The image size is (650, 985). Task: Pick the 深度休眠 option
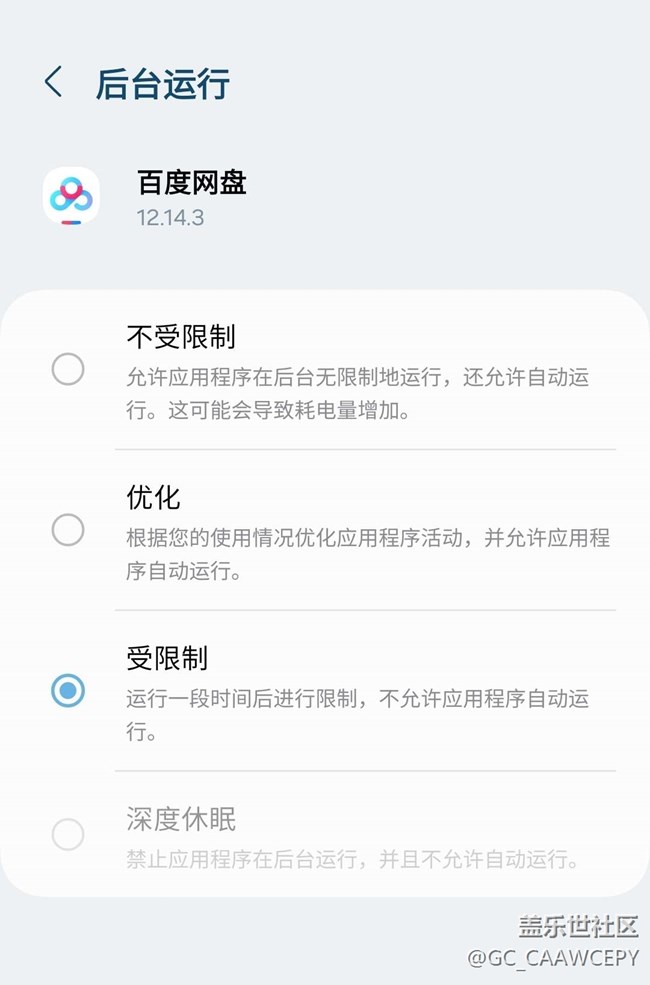(68, 834)
